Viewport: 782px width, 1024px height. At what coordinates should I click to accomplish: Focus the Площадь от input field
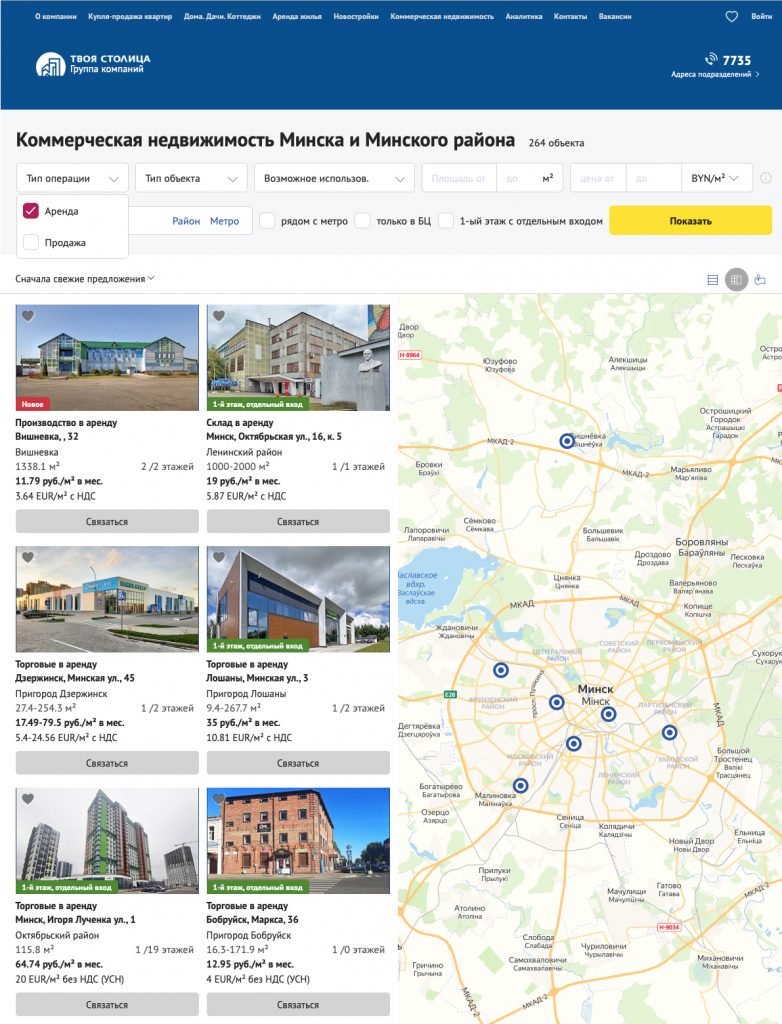[x=459, y=178]
